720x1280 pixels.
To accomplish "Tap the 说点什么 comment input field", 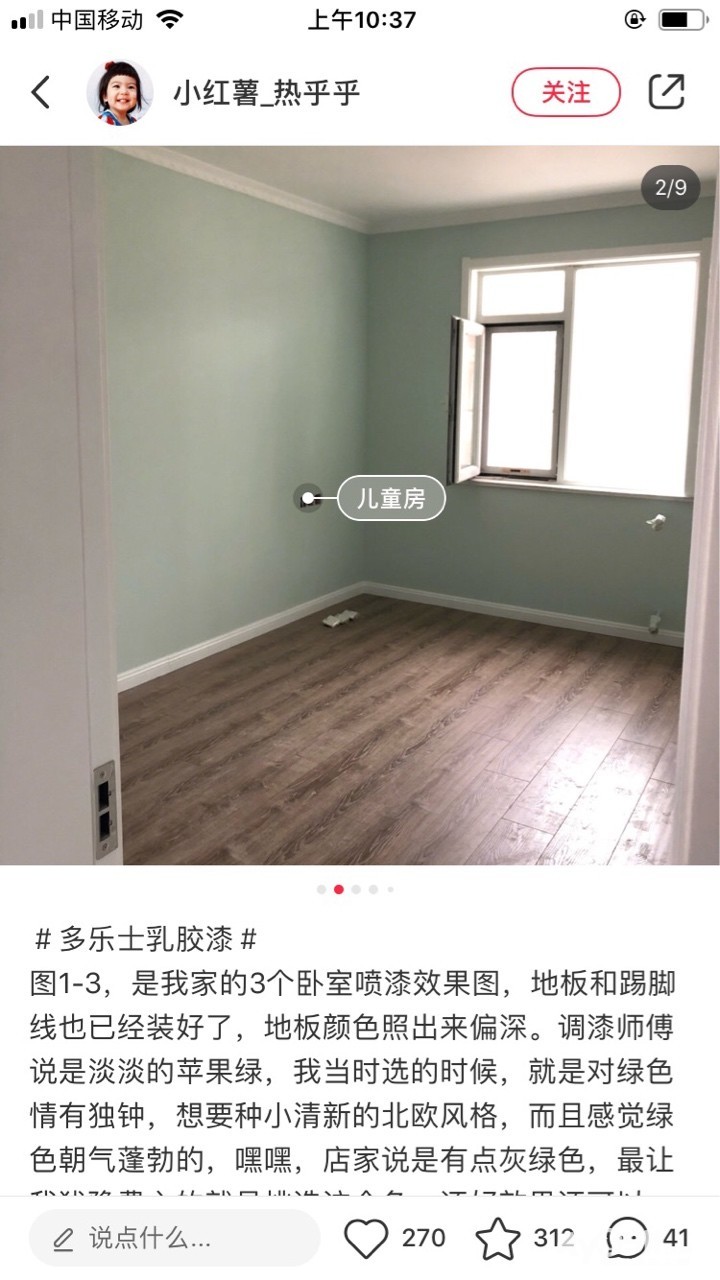I will [174, 1239].
